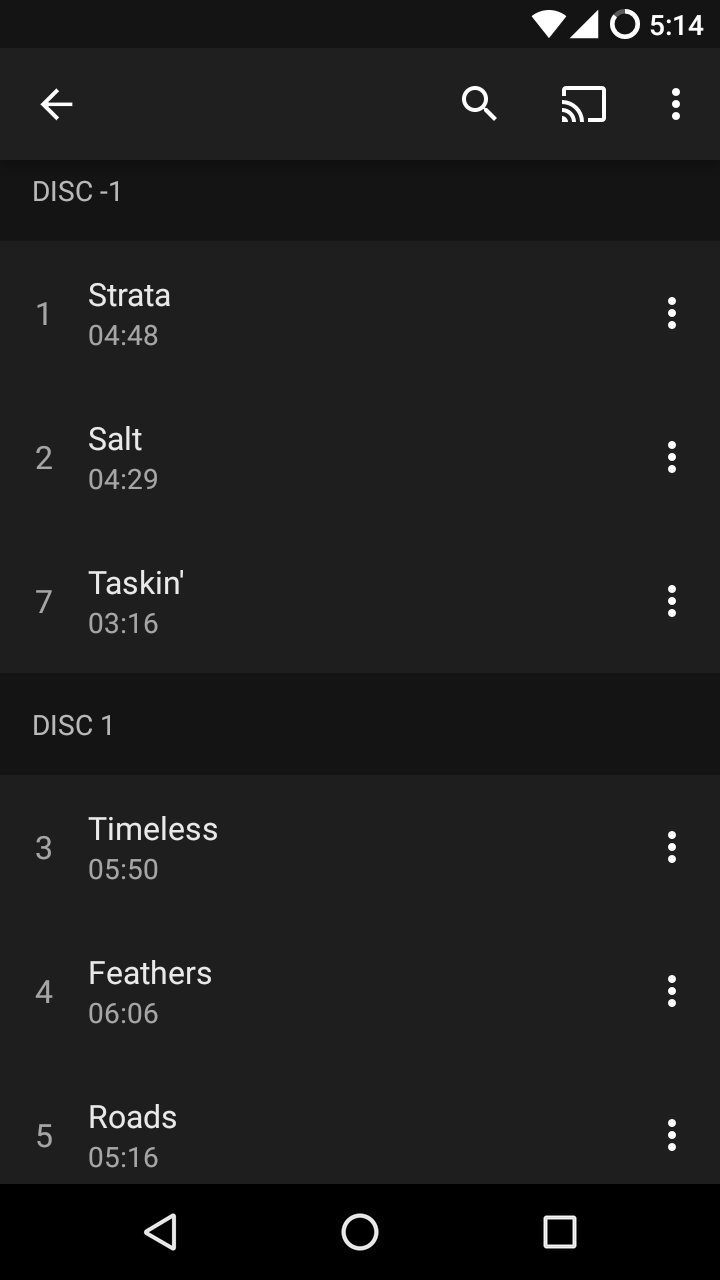This screenshot has width=720, height=1280.
Task: Open the search icon
Action: [480, 104]
